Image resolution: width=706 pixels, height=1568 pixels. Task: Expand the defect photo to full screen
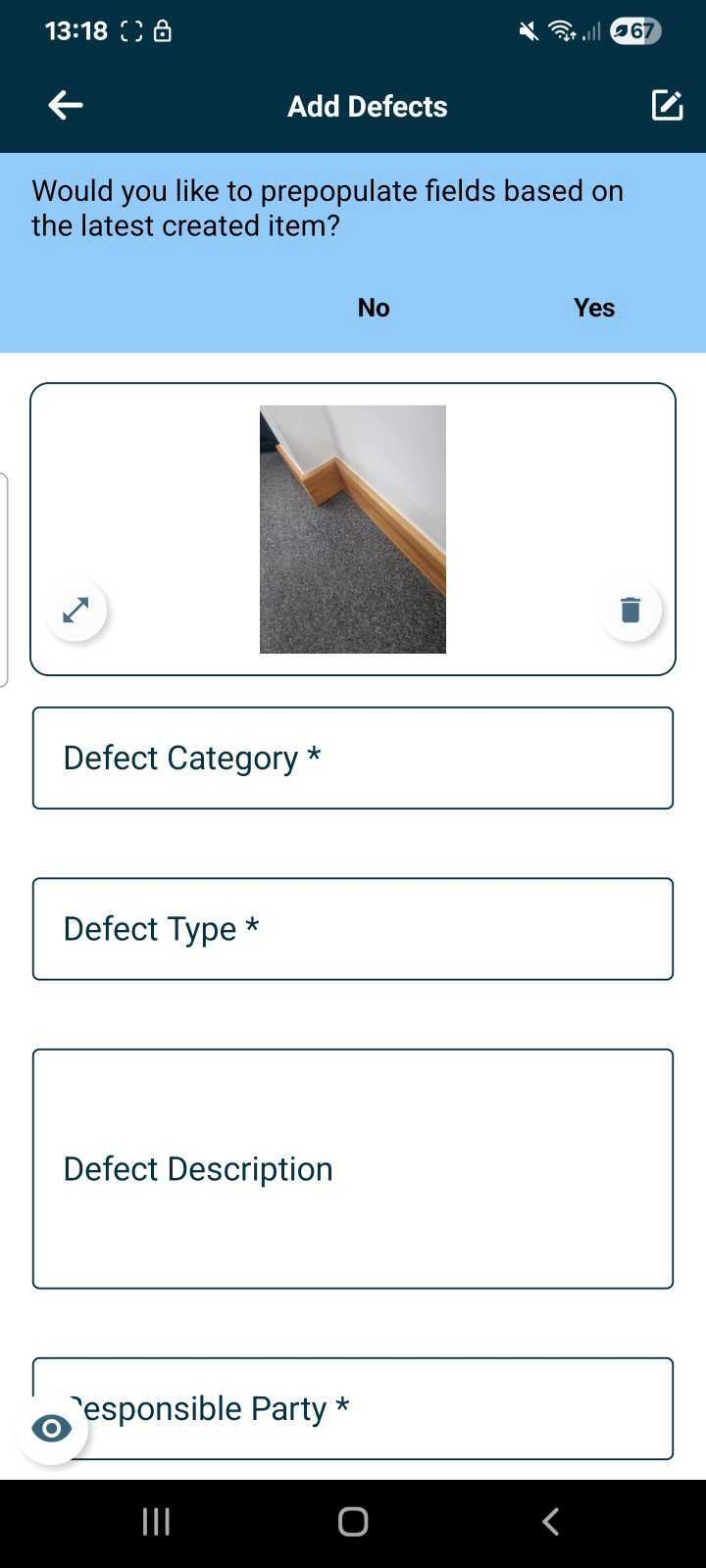[x=76, y=610]
